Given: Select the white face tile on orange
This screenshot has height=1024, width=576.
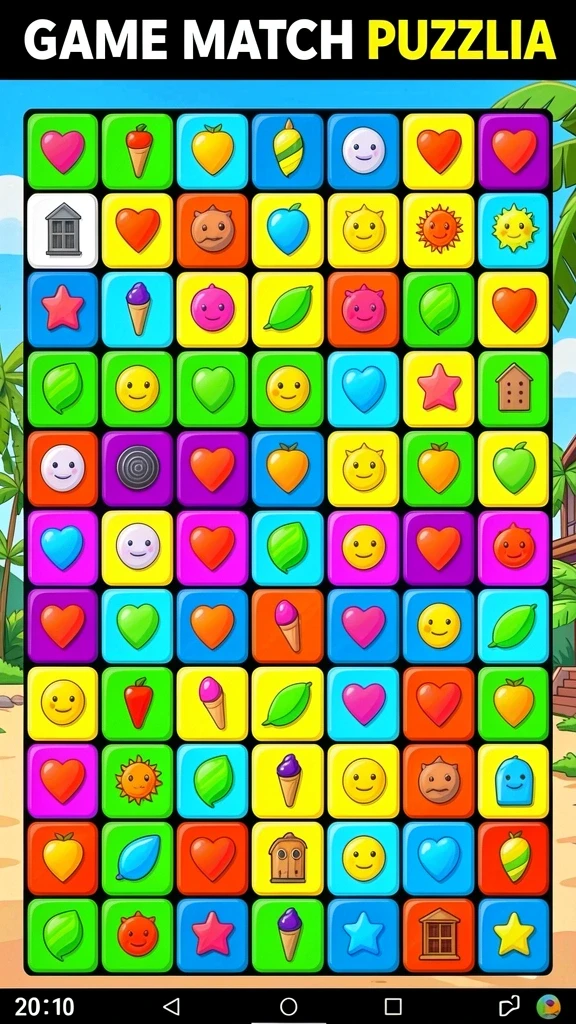Looking at the screenshot, I should point(63,468).
